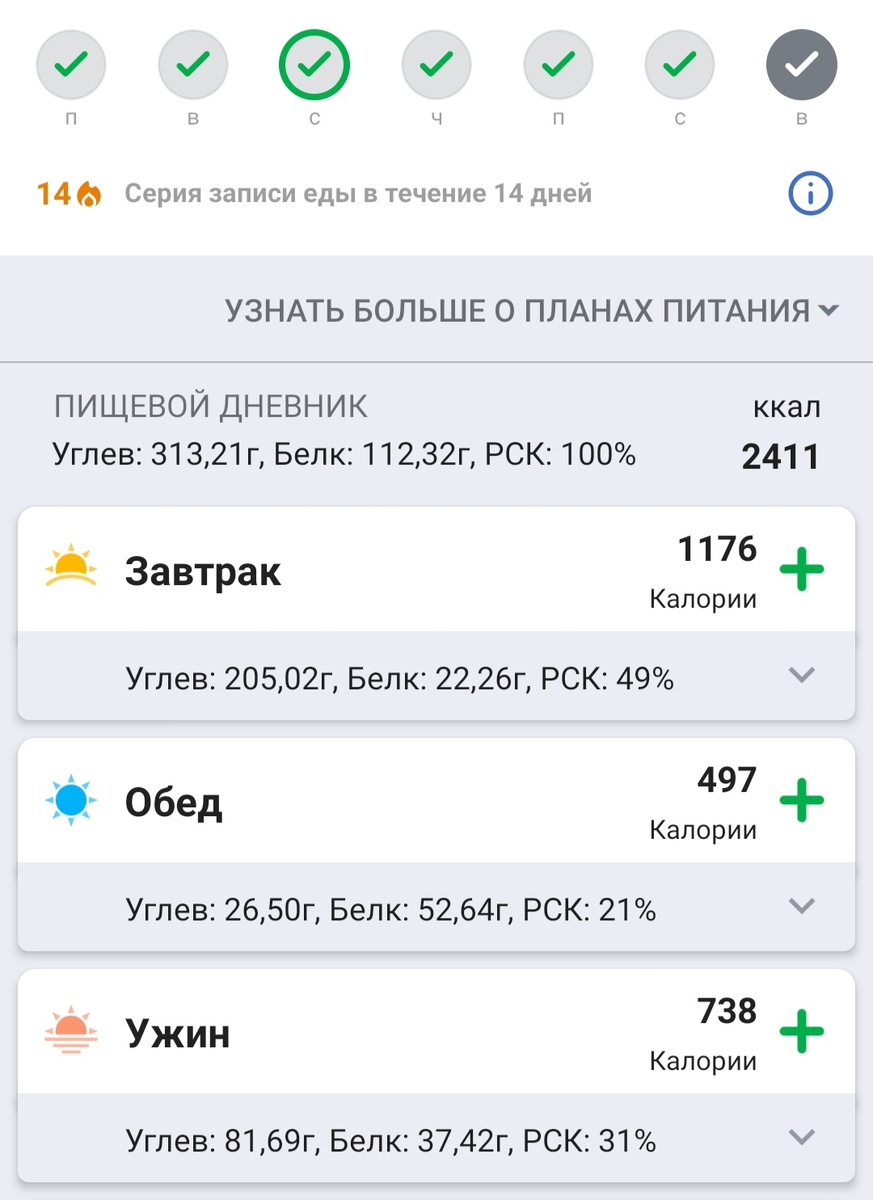Expand "Узнать больше о планах питания"
Screen dimensions: 873x1200
point(531,311)
